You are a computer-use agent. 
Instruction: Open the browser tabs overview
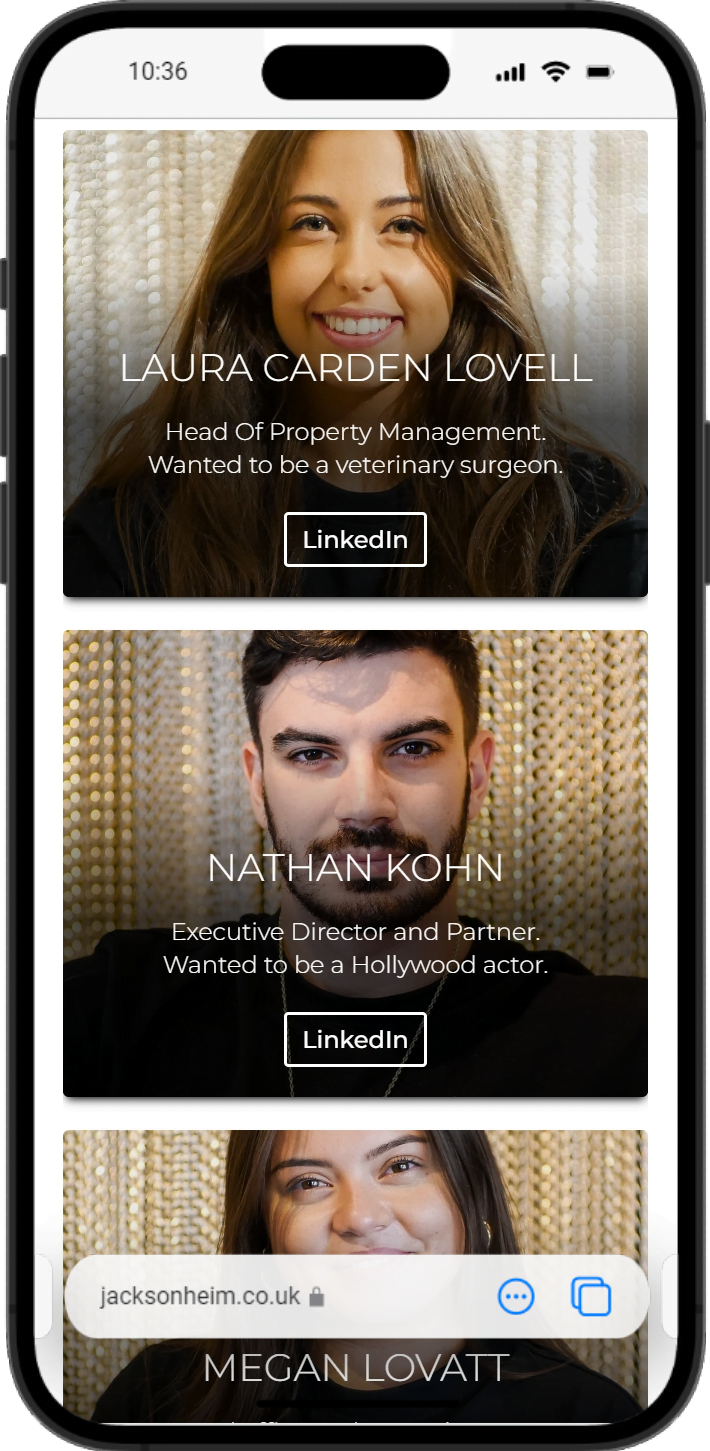pyautogui.click(x=591, y=1297)
